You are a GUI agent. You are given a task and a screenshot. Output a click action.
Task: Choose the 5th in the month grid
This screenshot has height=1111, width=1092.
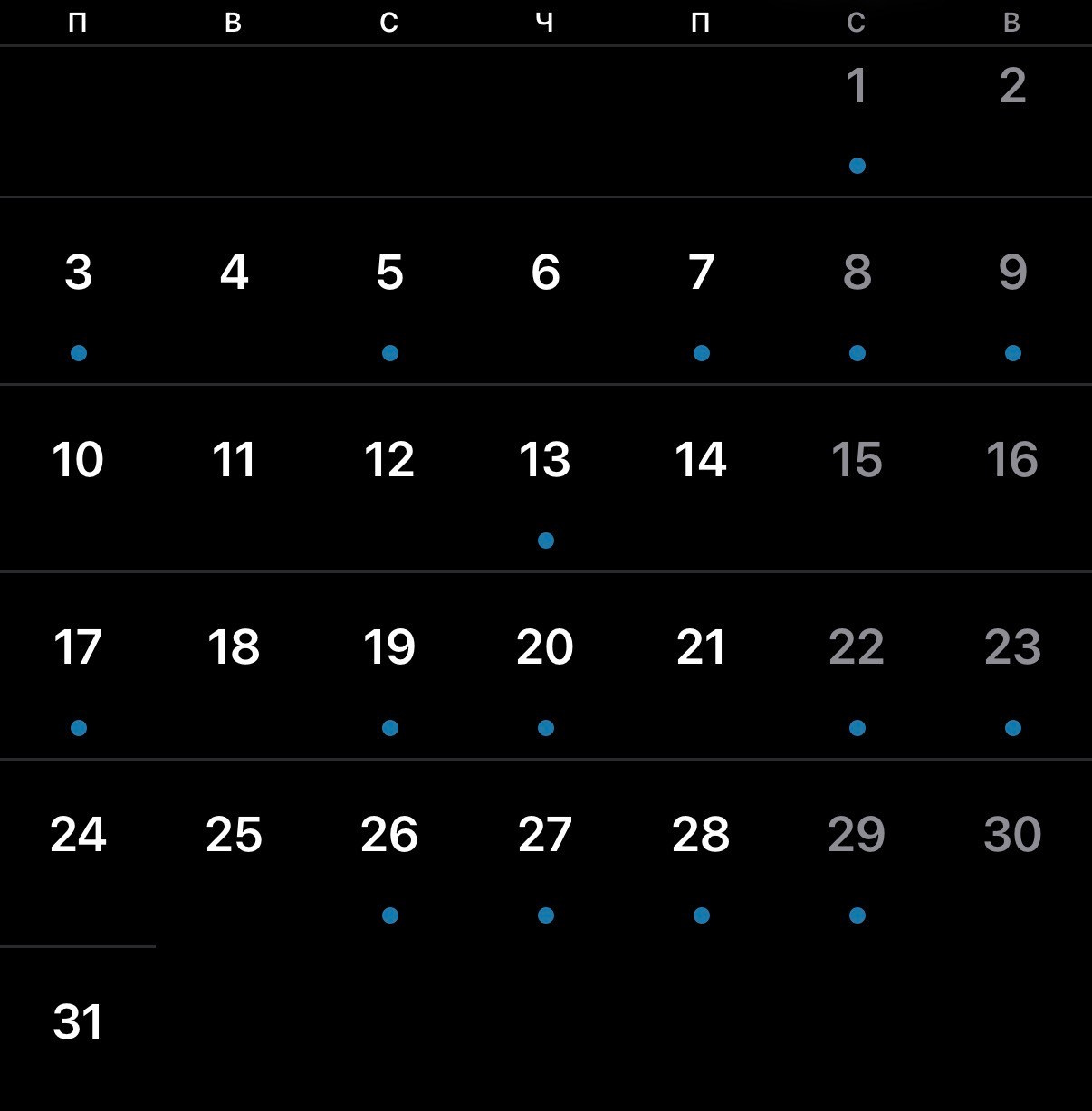[389, 273]
